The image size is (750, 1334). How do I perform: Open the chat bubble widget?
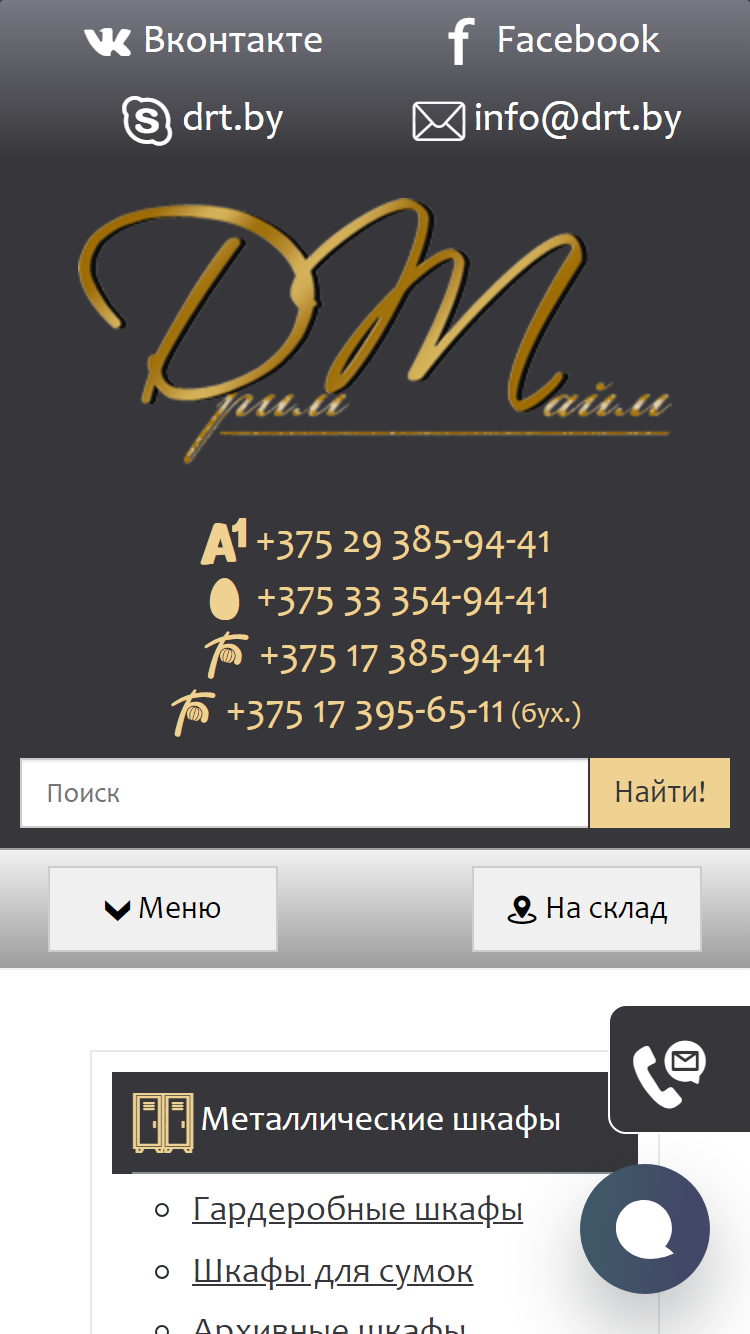[x=645, y=1229]
